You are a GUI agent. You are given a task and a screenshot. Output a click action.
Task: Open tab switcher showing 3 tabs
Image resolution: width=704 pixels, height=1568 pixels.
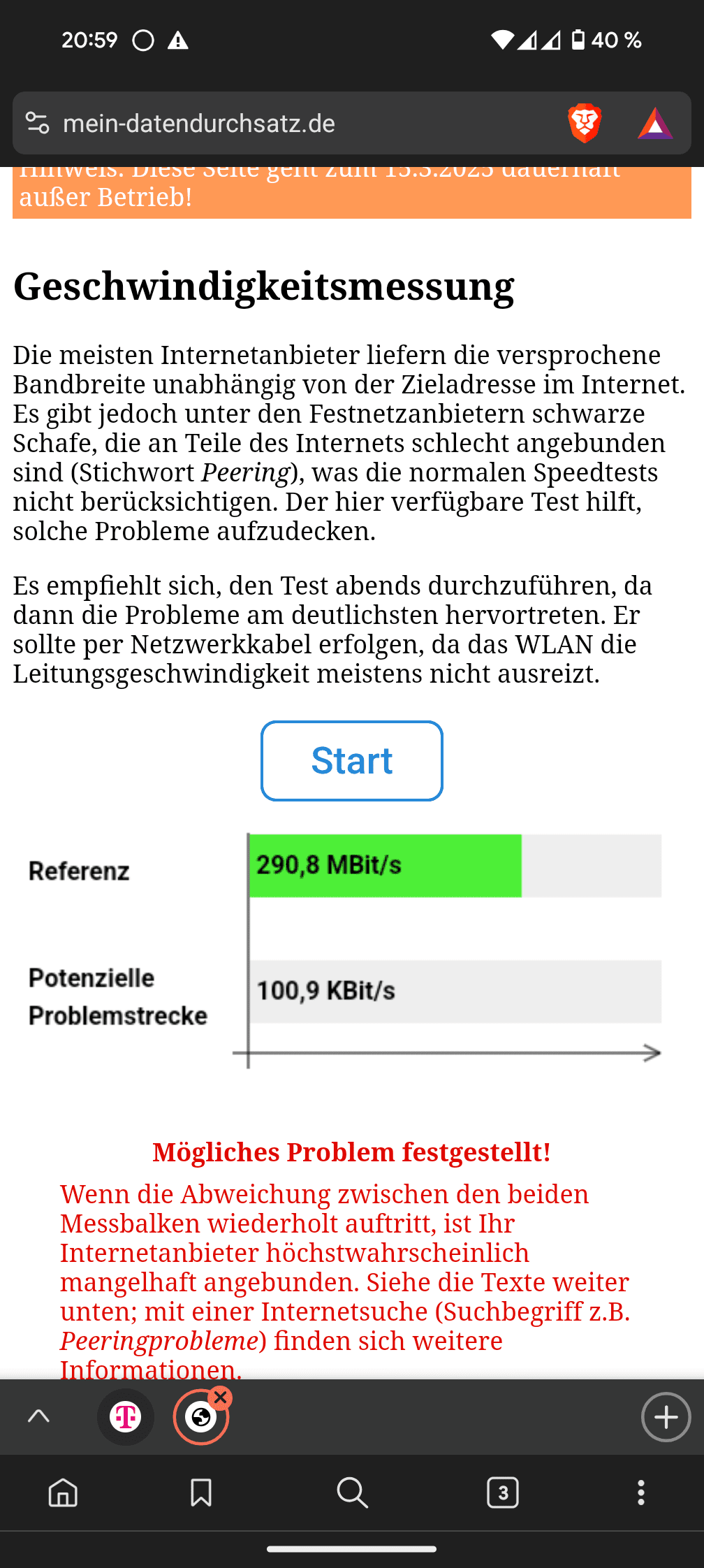[x=503, y=1493]
